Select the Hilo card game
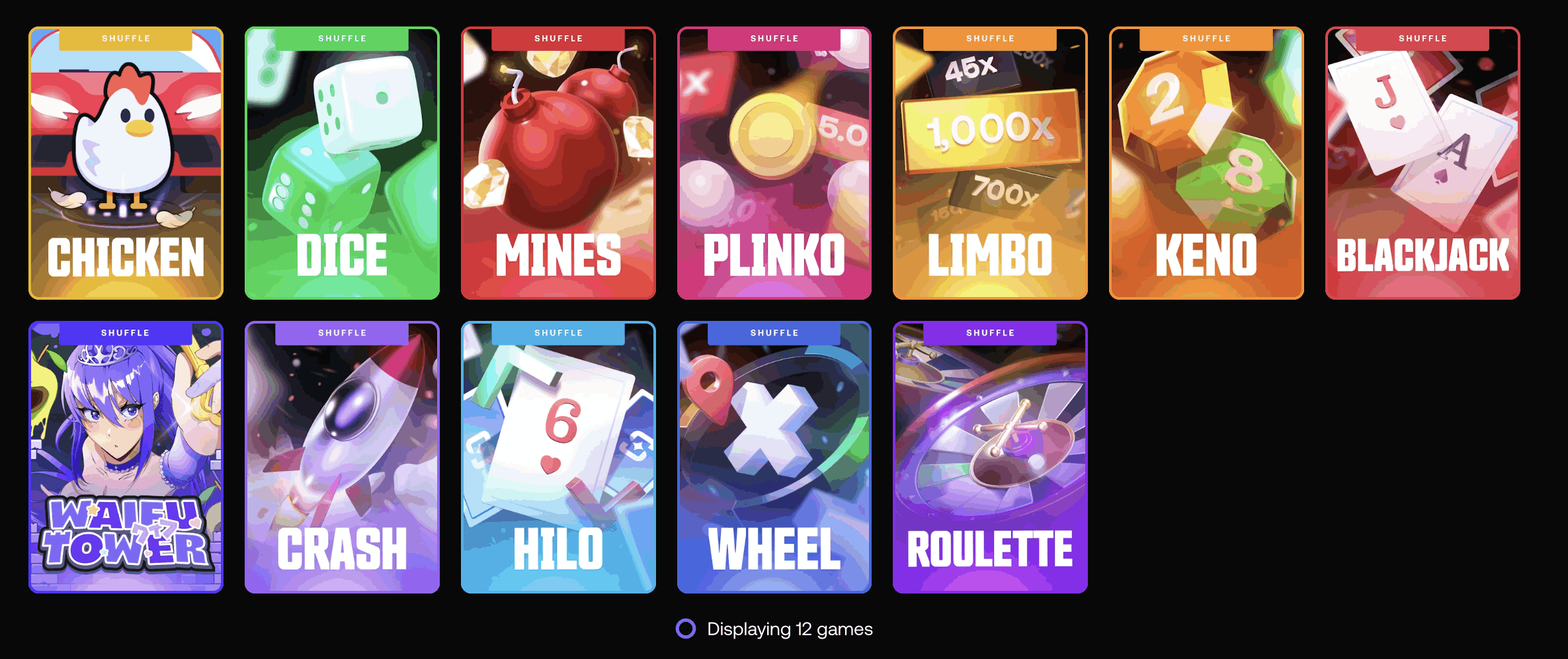 point(558,457)
